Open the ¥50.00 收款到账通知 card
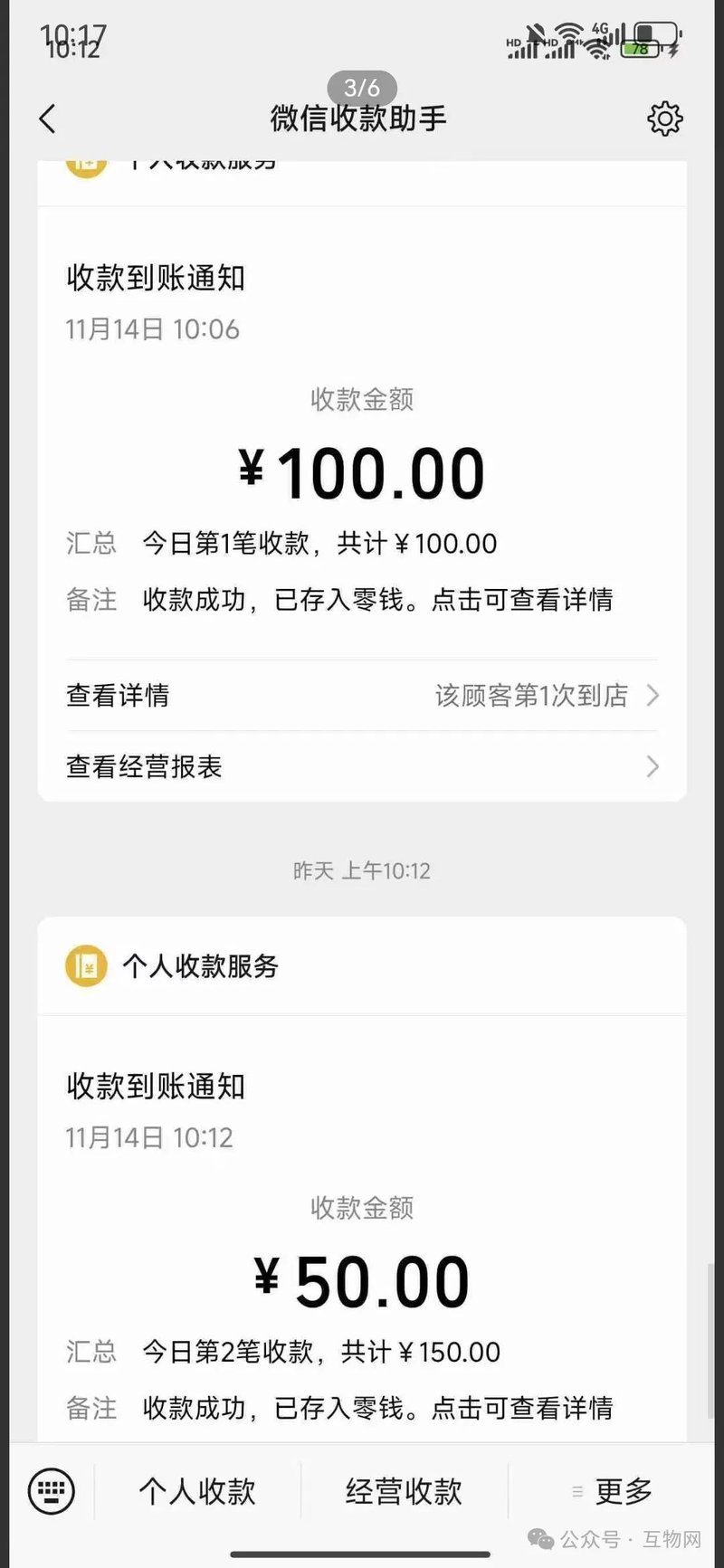The image size is (724, 1568). pos(361,1249)
